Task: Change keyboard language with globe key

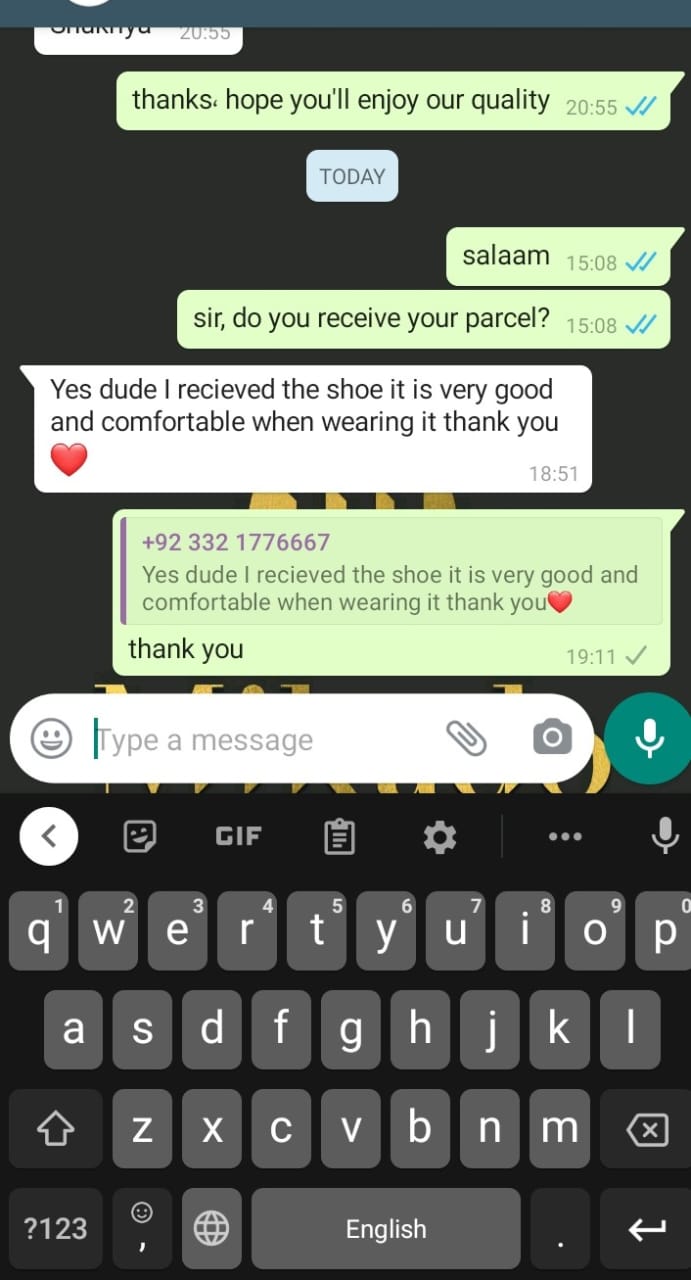Action: coord(211,1229)
